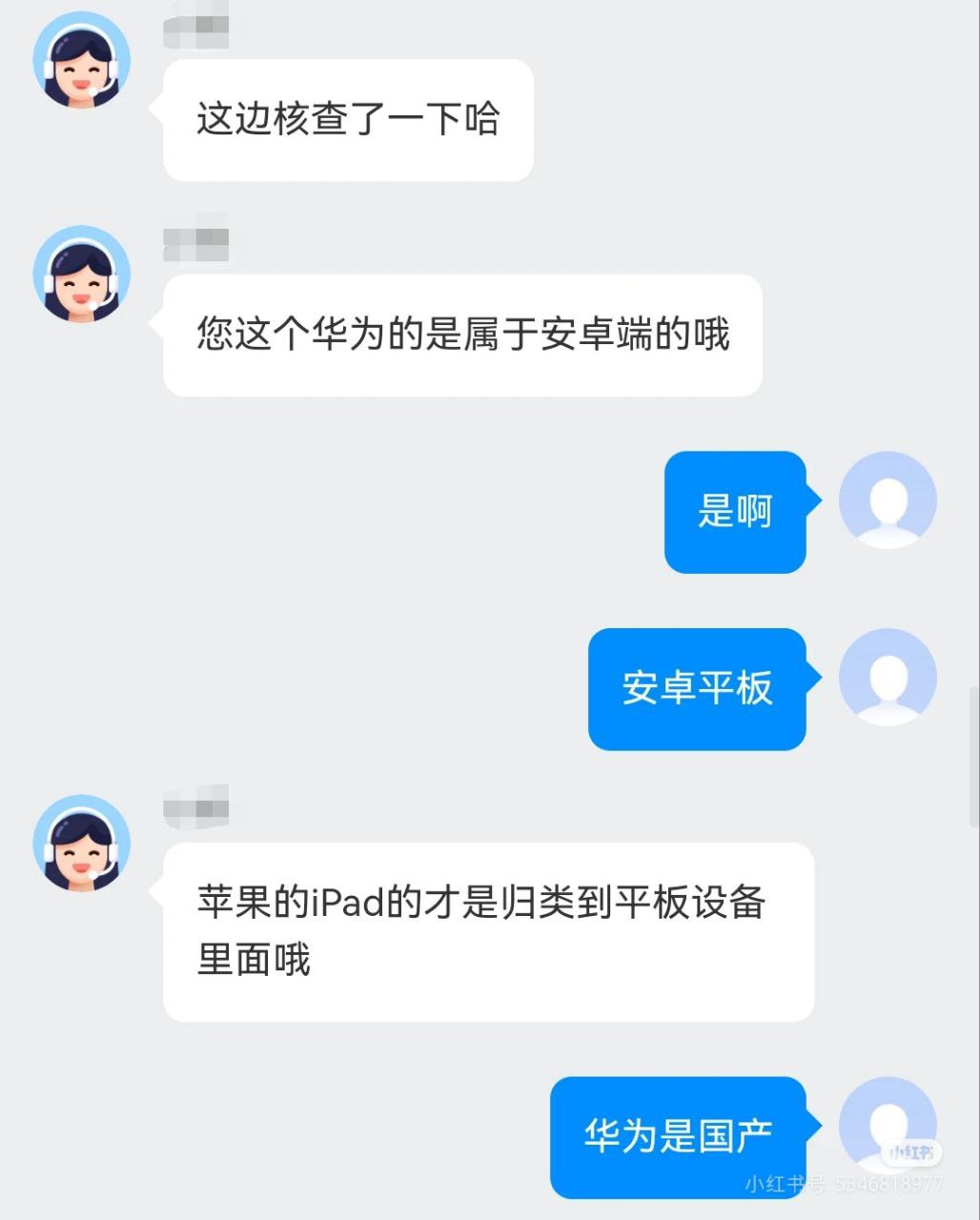Open the user avatar beside 安卓平板

point(887,679)
